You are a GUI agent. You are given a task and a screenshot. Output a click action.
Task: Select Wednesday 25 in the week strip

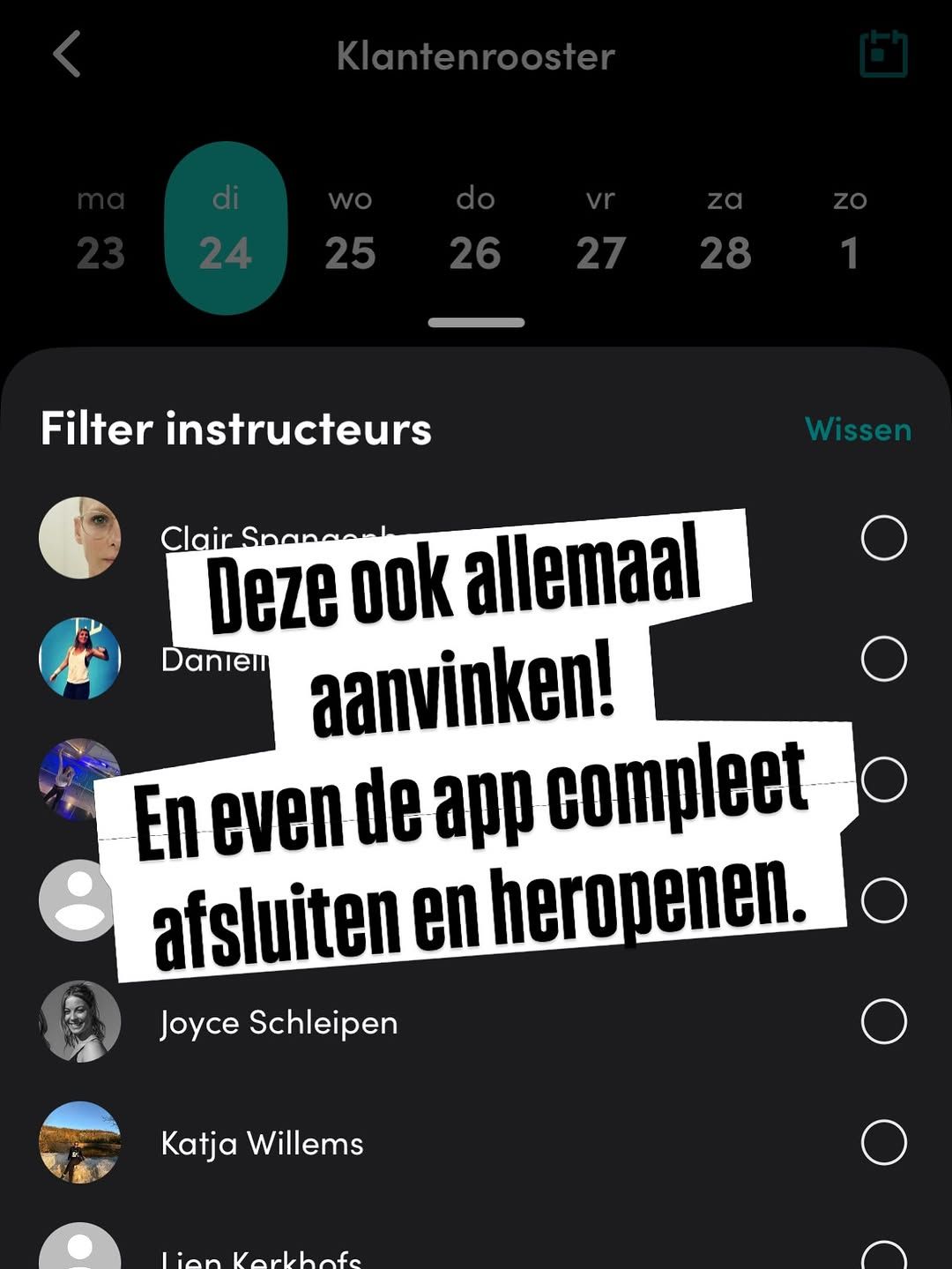click(350, 229)
